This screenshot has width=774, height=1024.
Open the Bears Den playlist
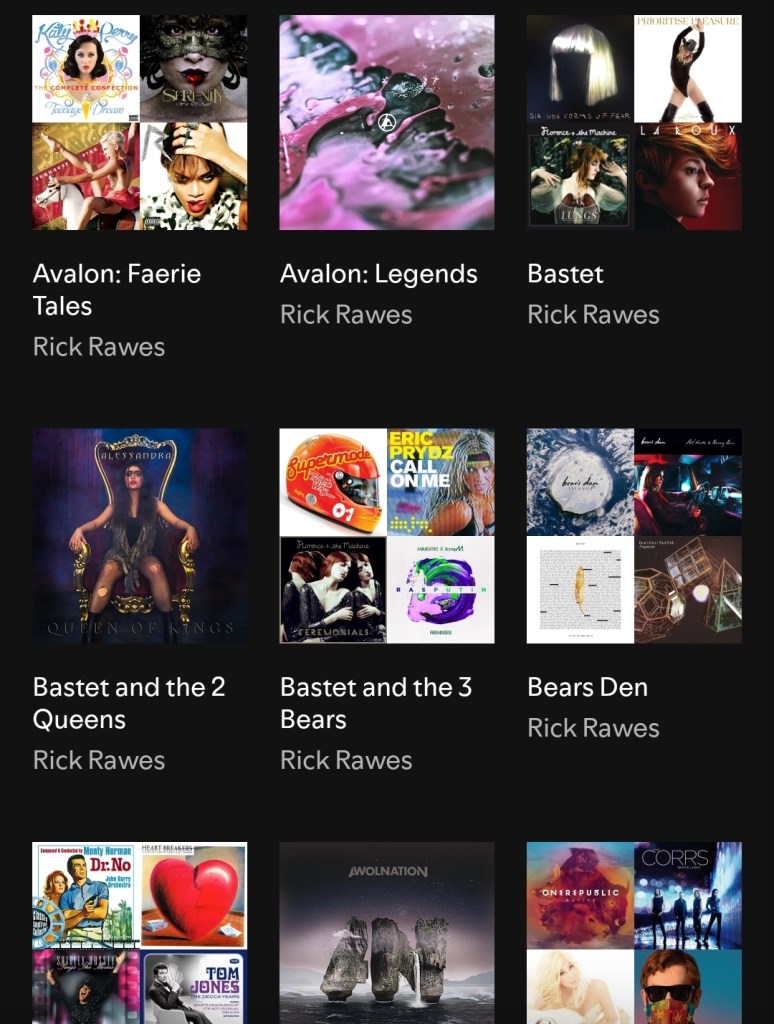point(634,536)
